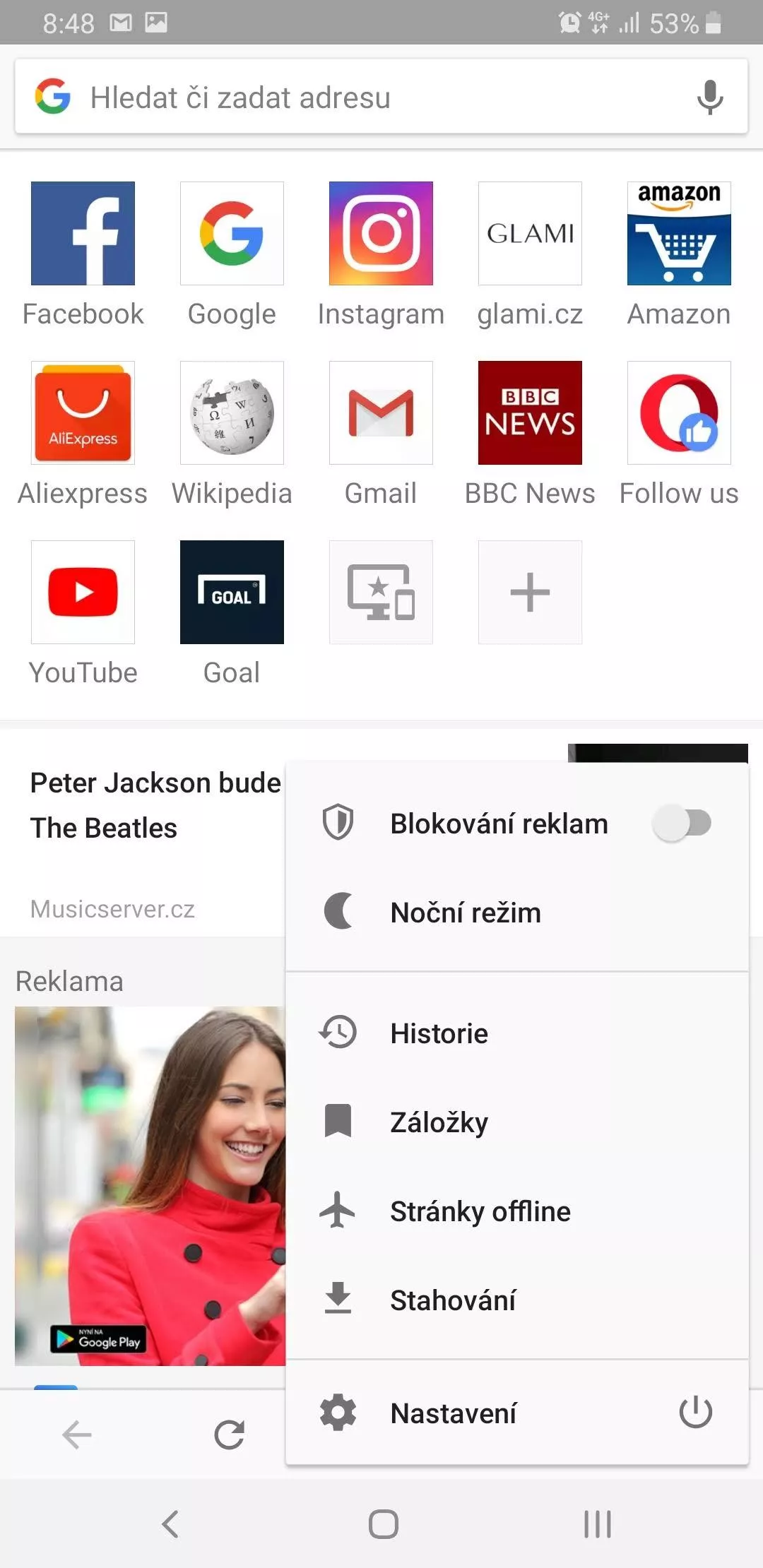Viewport: 763px width, 1568px height.
Task: Go to the system home screen
Action: click(x=383, y=1524)
